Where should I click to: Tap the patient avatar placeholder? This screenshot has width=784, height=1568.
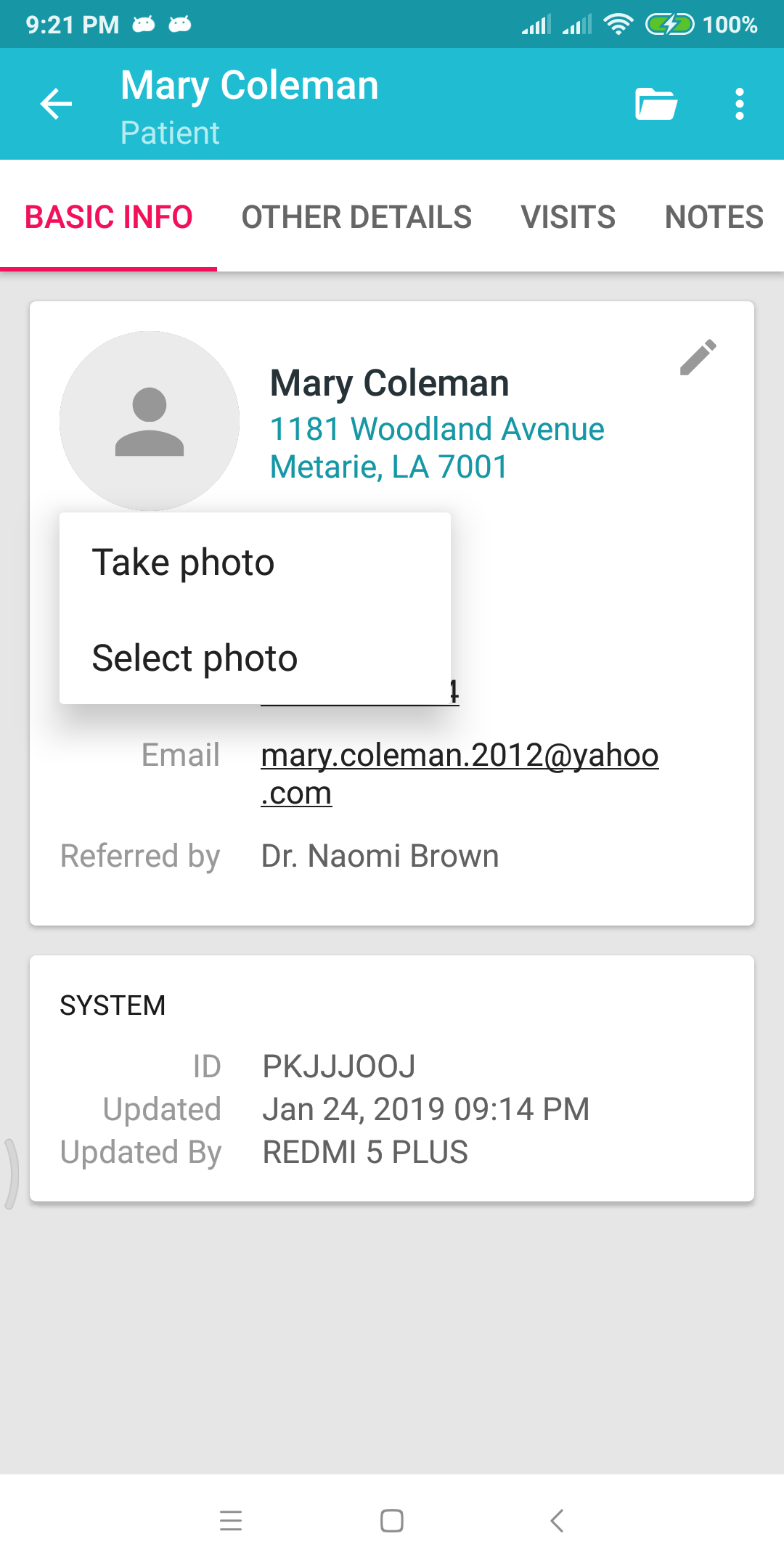pyautogui.click(x=150, y=421)
